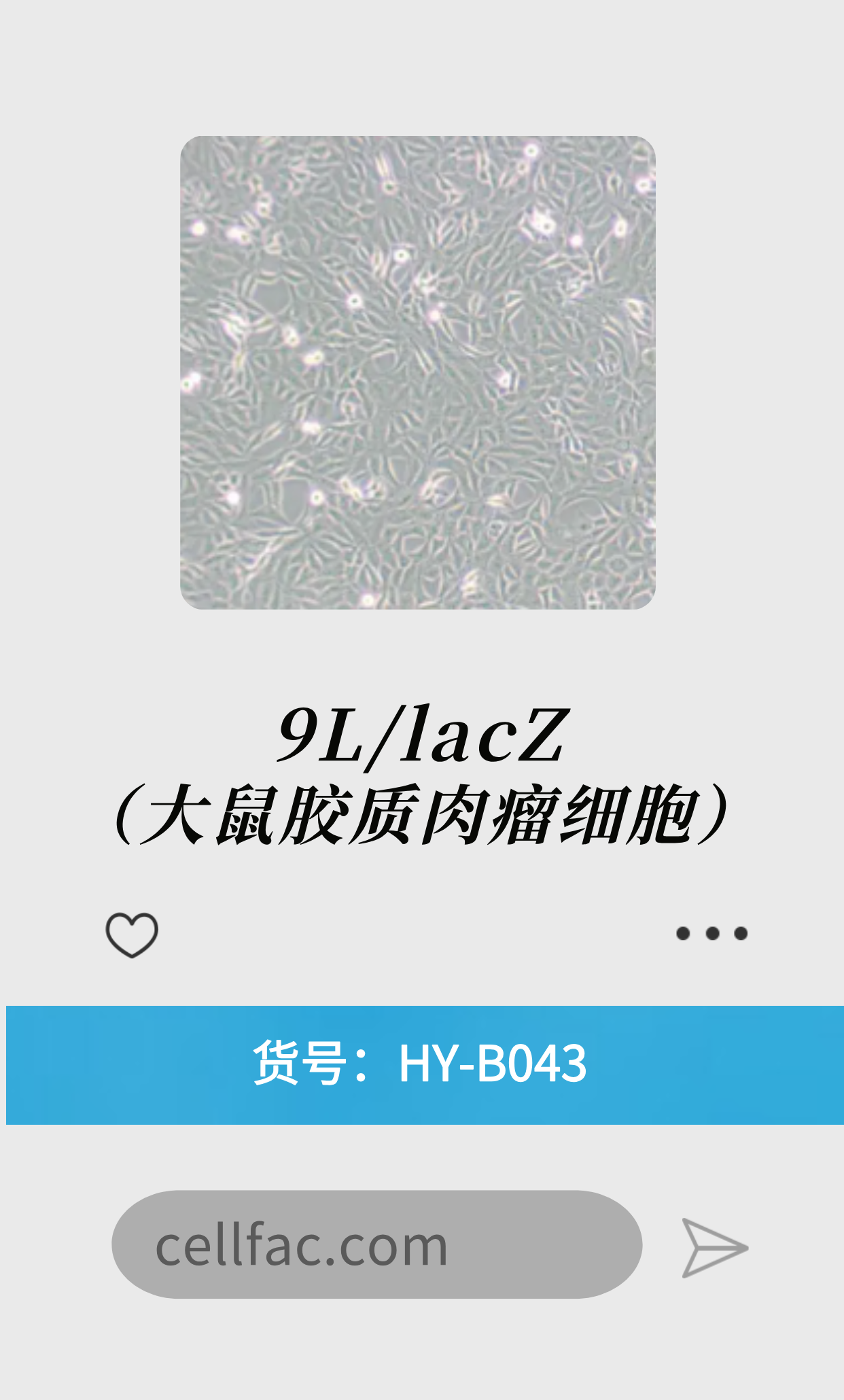Screen dimensions: 844x1400
Task: Select the catalog number HY-B043 banner
Action: tap(421, 1064)
